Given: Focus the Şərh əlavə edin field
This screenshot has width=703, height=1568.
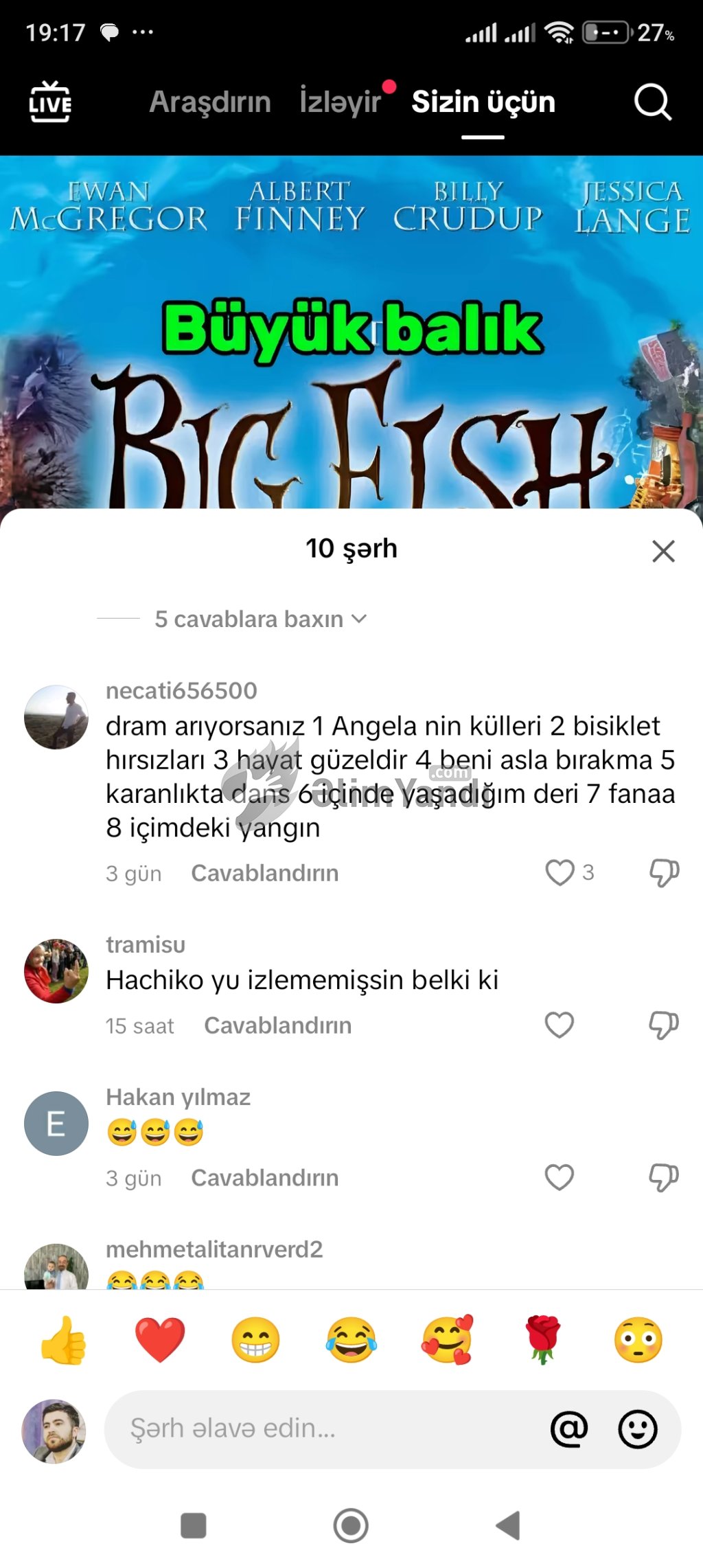Looking at the screenshot, I should pos(323,1429).
